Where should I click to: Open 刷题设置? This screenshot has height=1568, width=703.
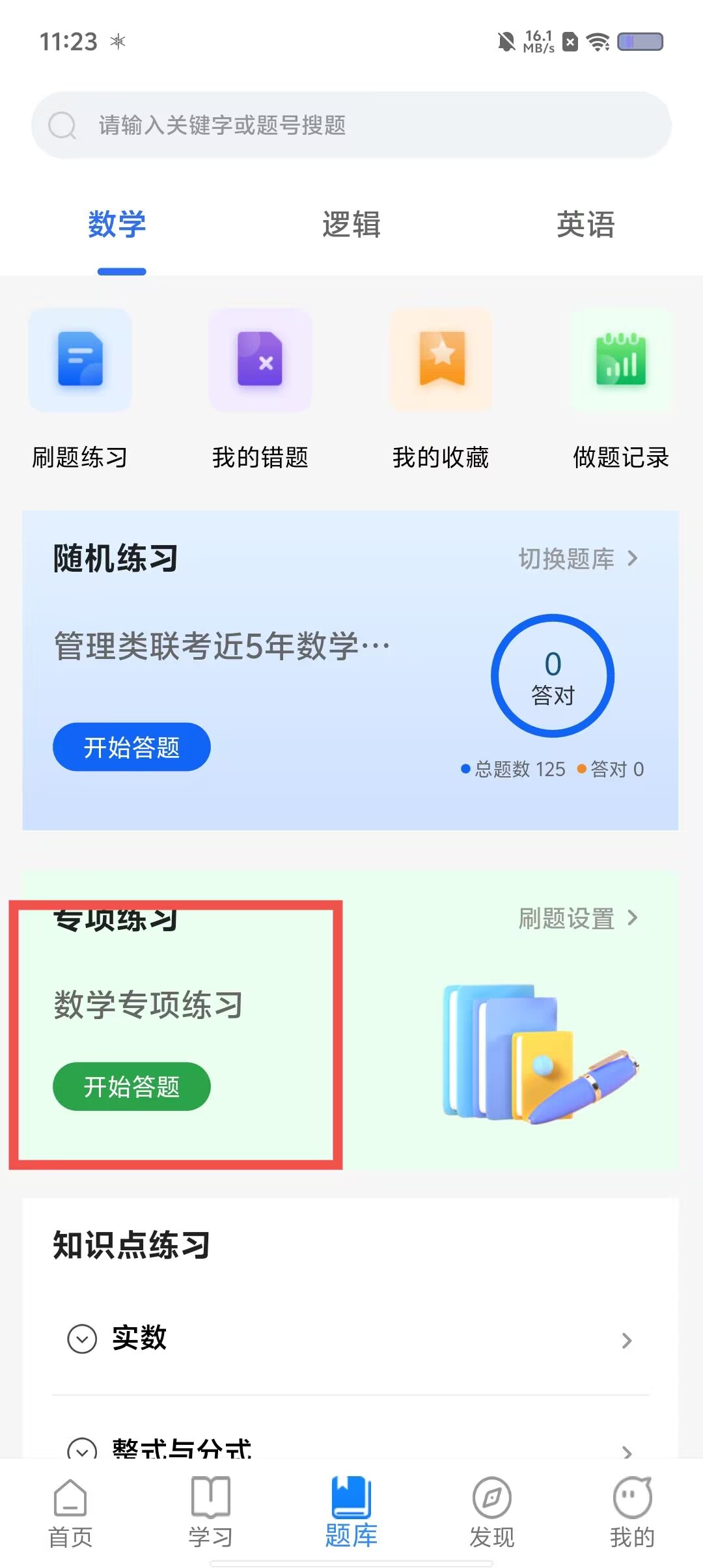pyautogui.click(x=577, y=918)
